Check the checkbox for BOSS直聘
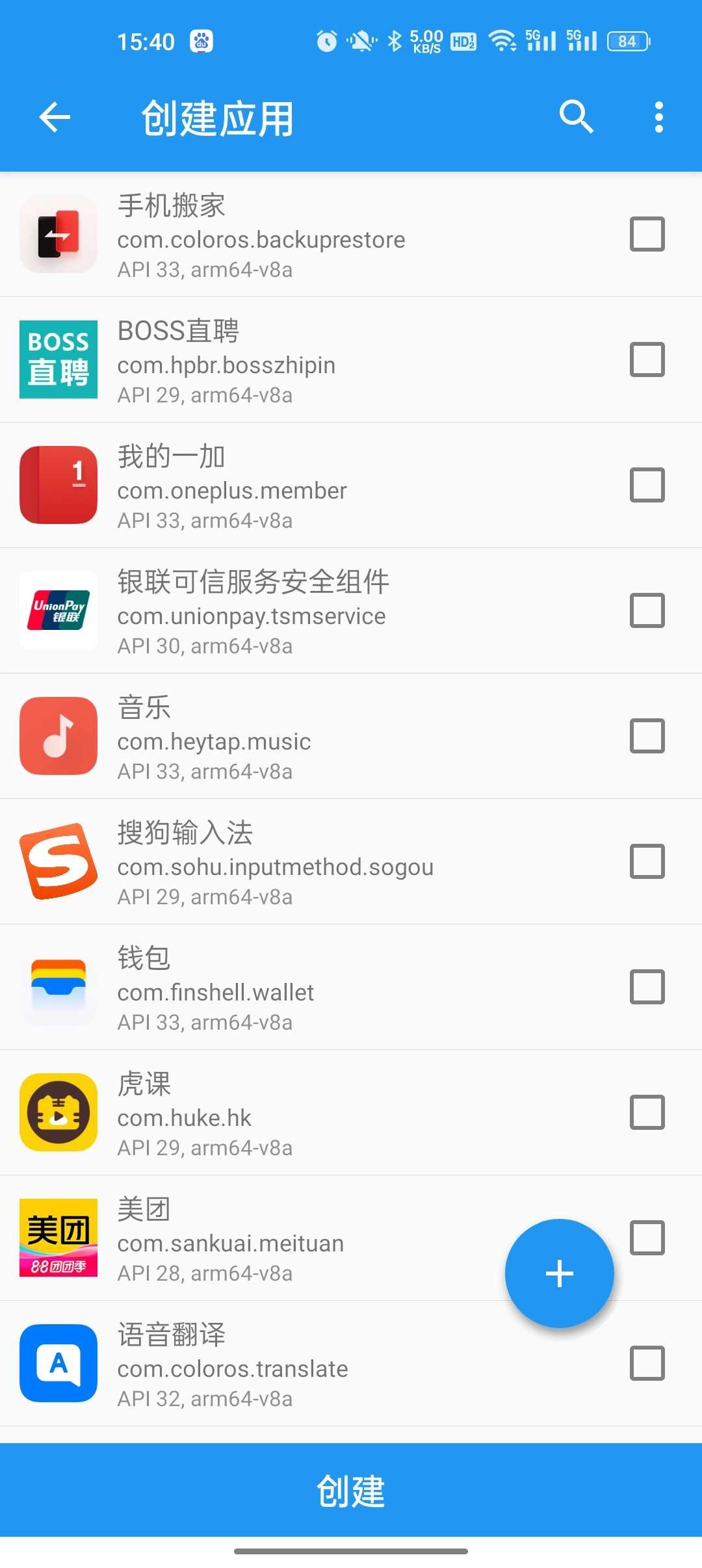This screenshot has height=1568, width=702. (x=647, y=359)
